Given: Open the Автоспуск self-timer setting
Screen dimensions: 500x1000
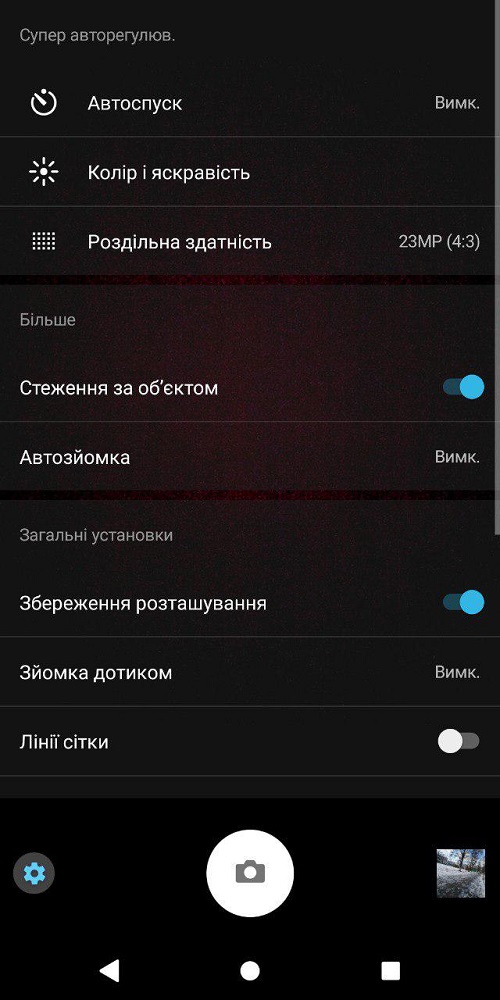Looking at the screenshot, I should [x=250, y=103].
